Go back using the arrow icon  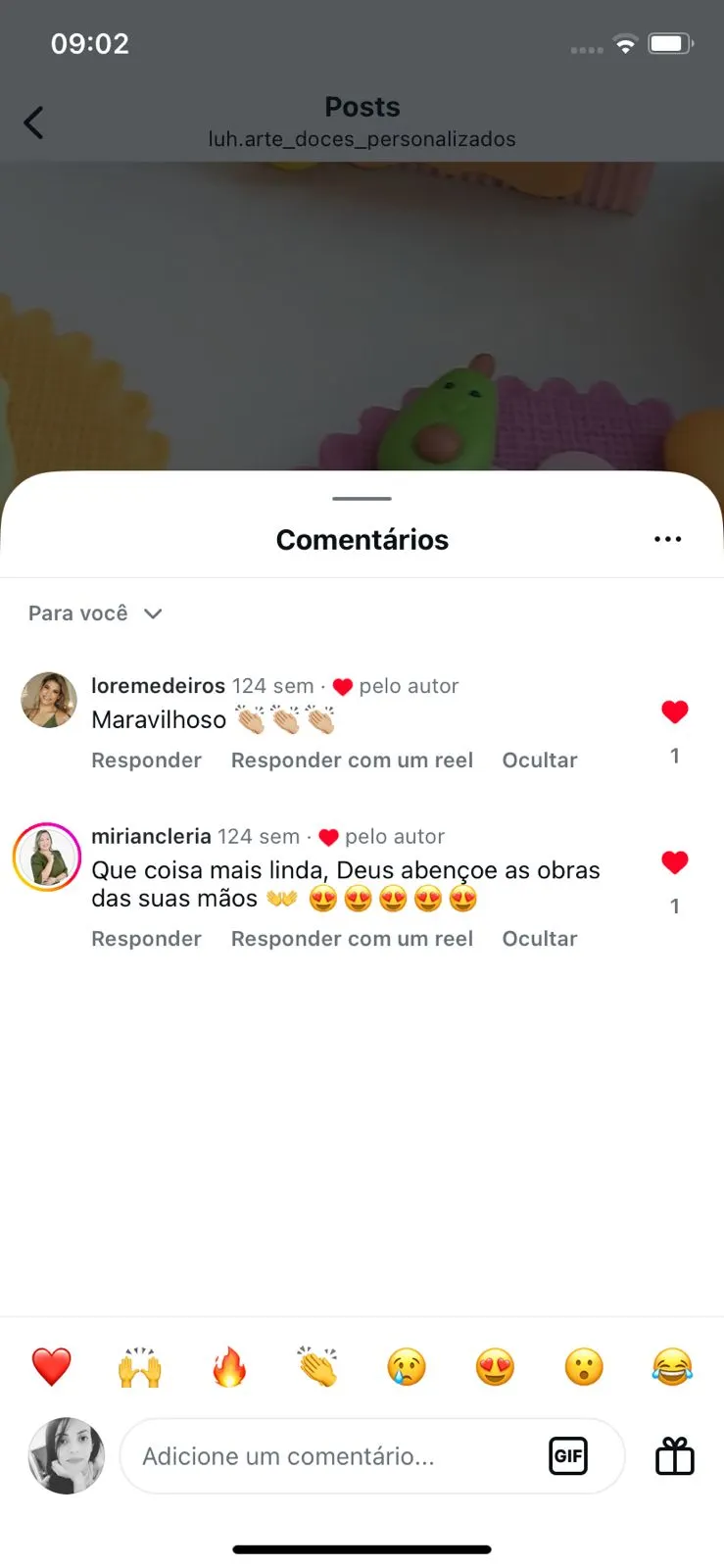point(34,122)
